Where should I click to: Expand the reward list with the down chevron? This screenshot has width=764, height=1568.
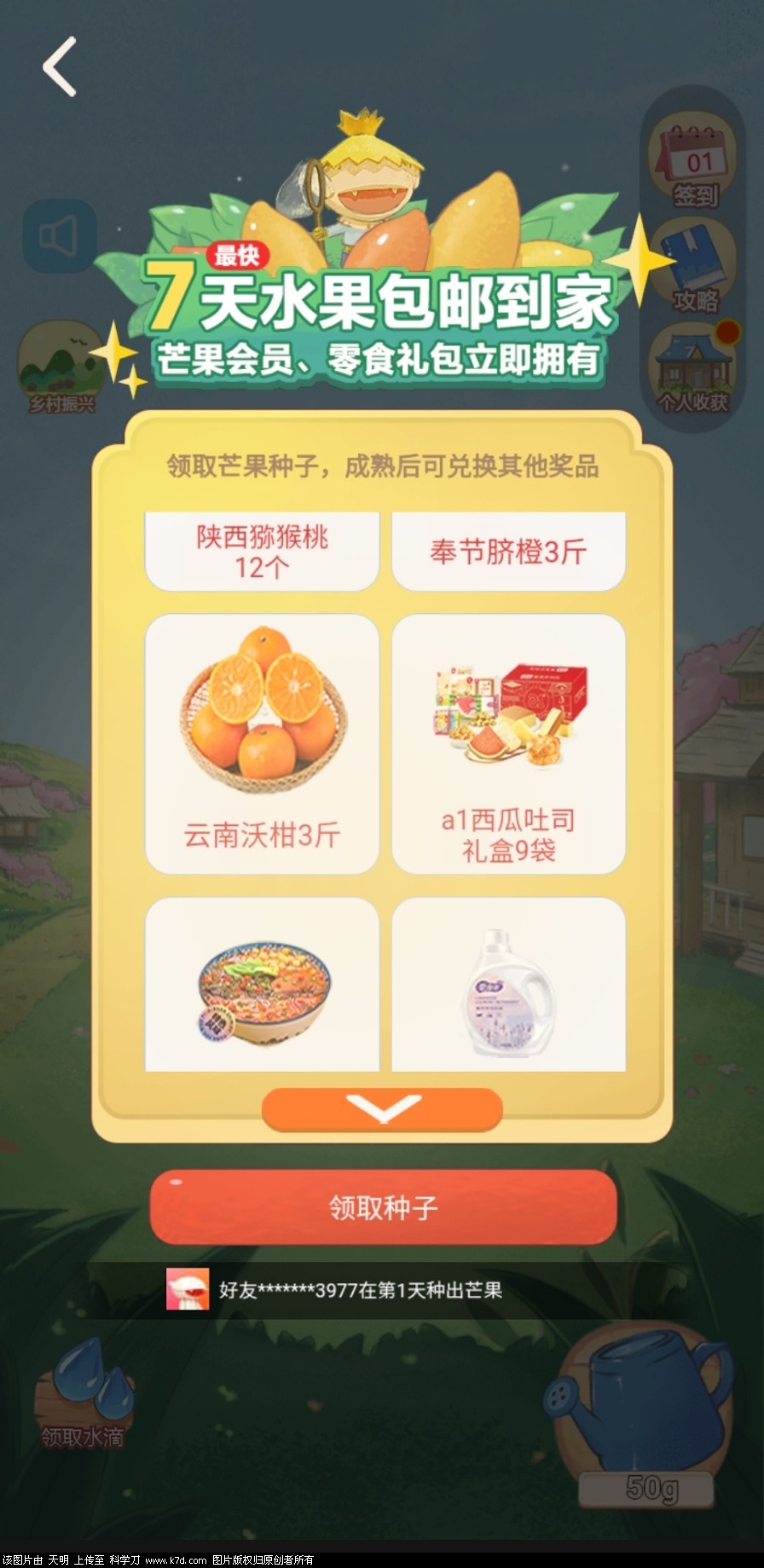(382, 1109)
